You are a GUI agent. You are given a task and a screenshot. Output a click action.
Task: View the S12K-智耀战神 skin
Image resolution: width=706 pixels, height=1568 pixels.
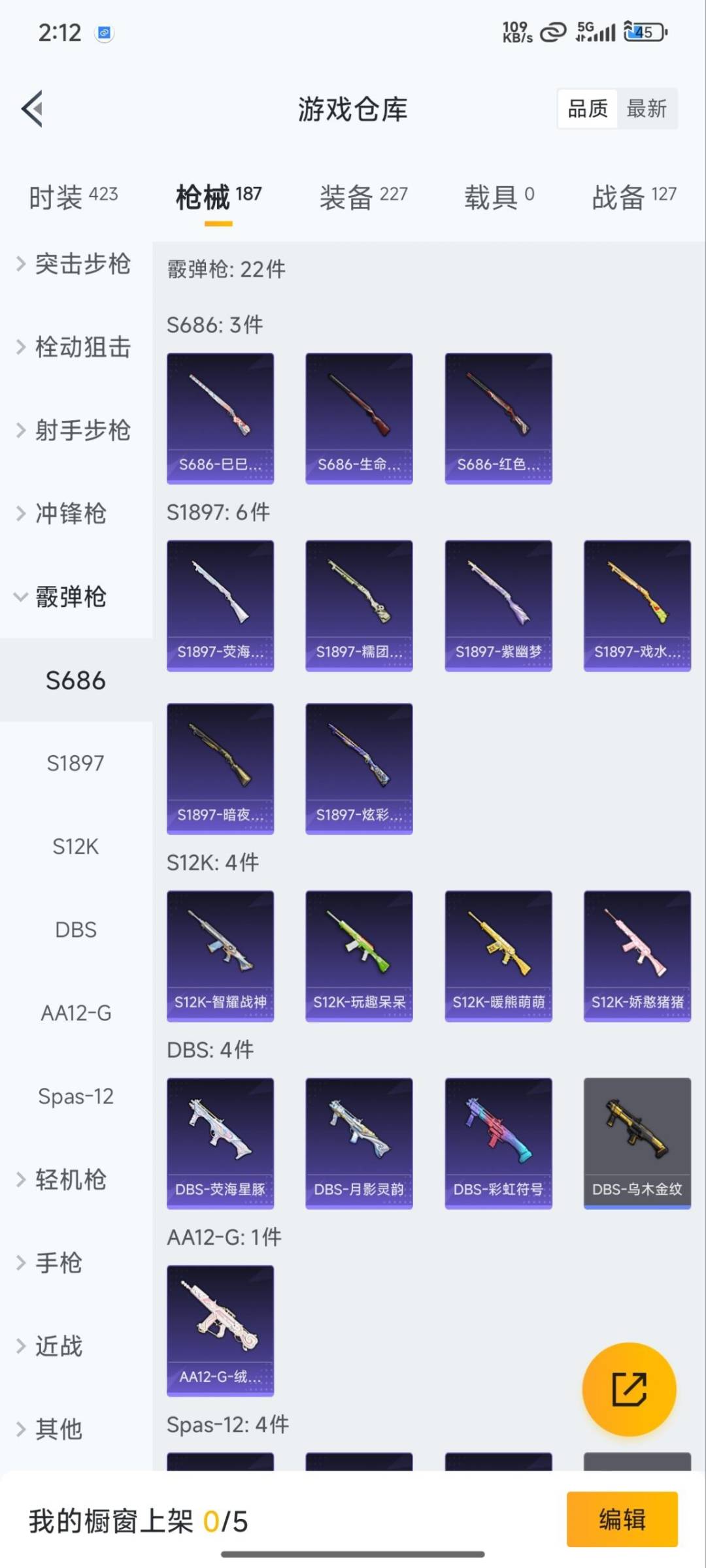[x=220, y=955]
